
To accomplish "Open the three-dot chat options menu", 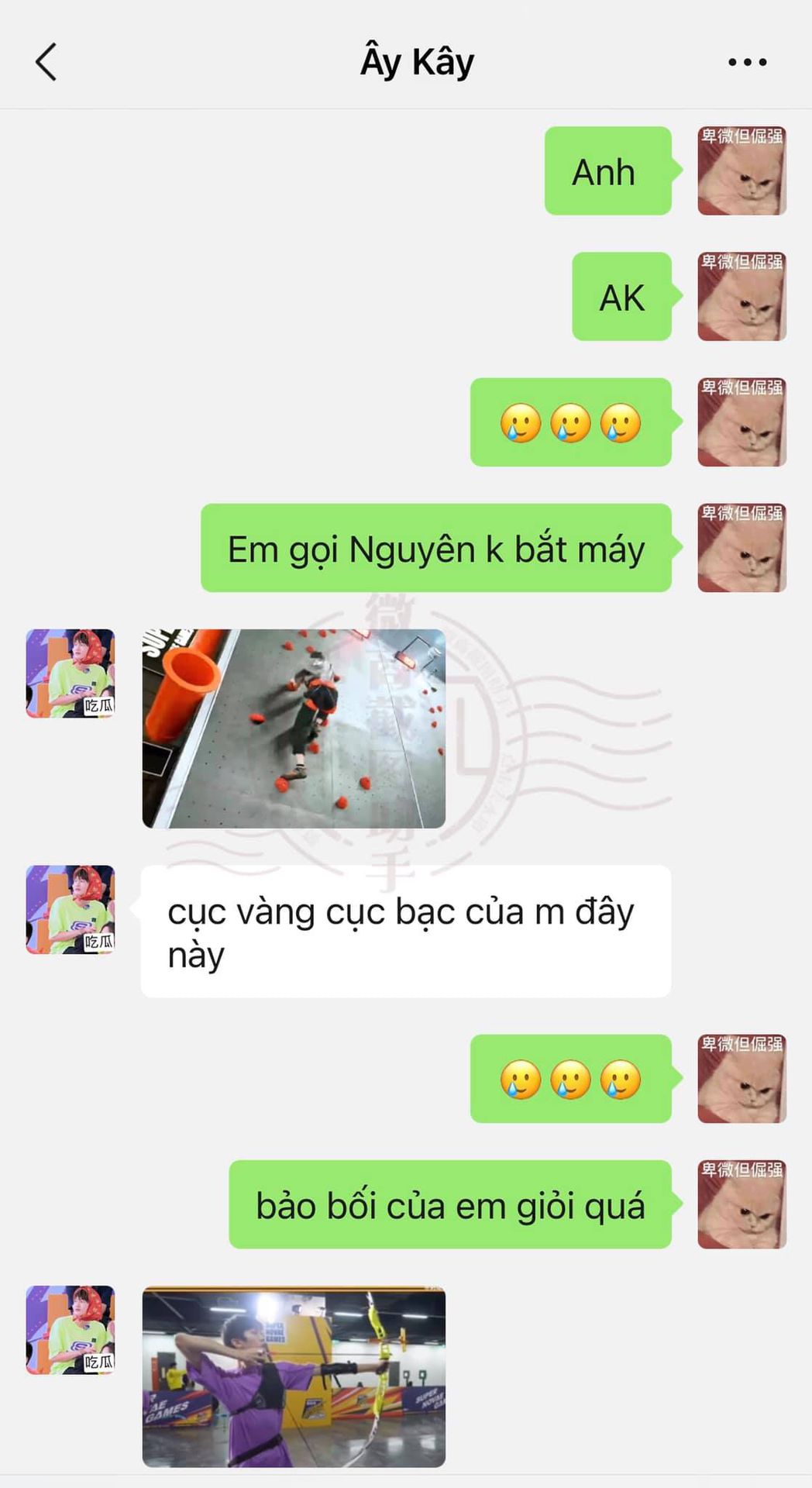I will [x=747, y=62].
